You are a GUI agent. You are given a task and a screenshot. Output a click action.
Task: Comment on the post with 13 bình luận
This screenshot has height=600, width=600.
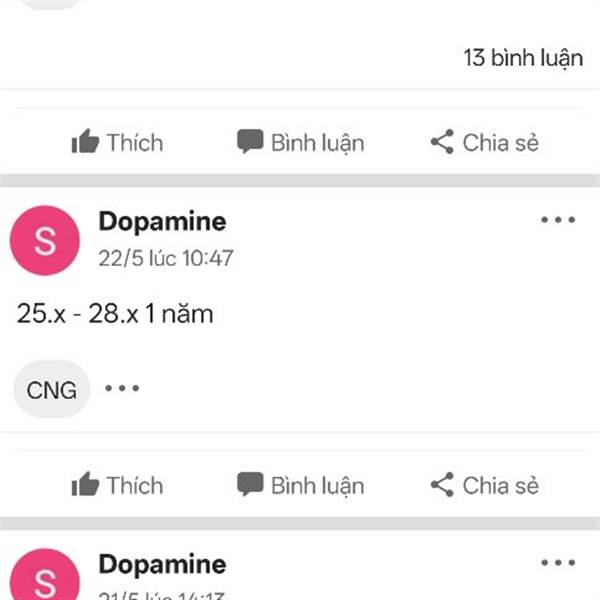pos(300,143)
